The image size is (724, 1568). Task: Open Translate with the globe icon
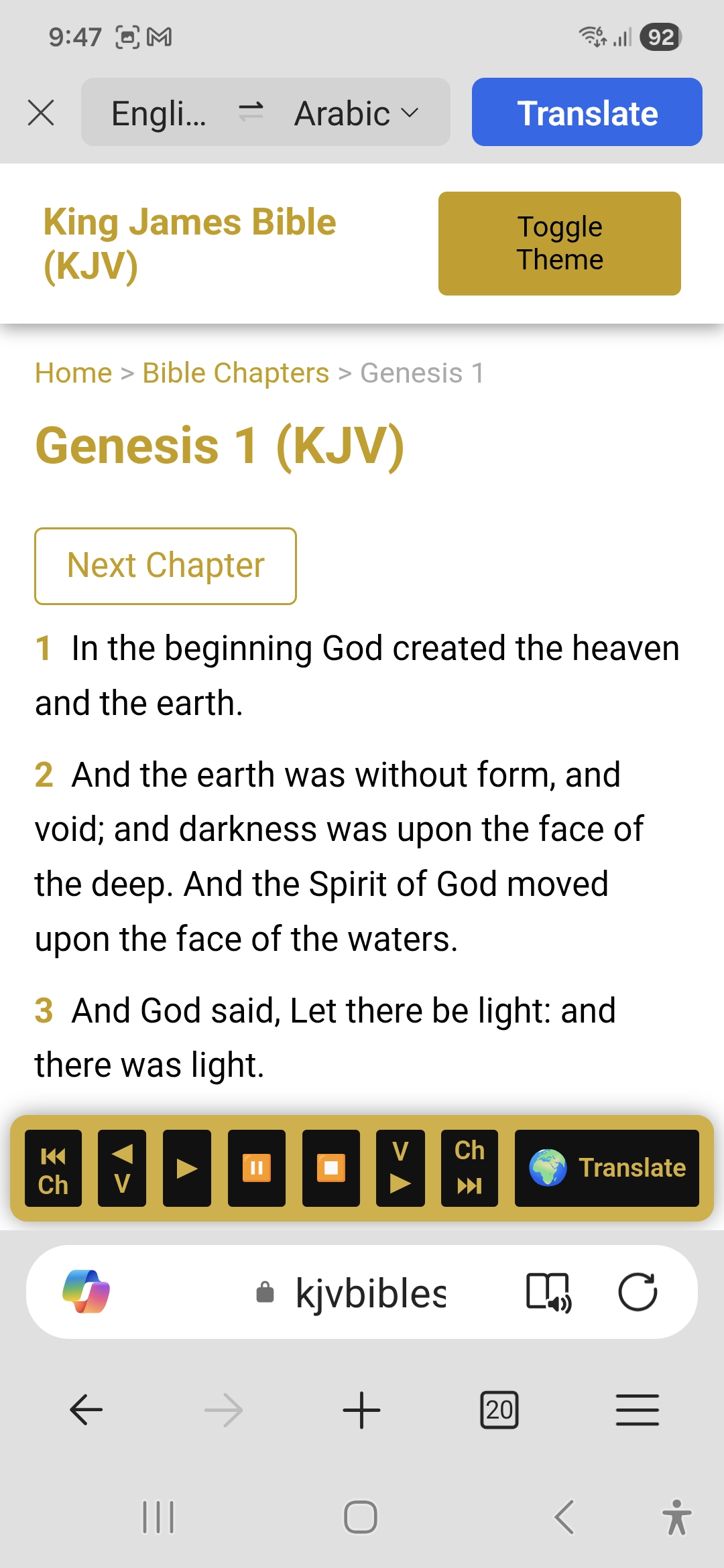pos(607,1168)
